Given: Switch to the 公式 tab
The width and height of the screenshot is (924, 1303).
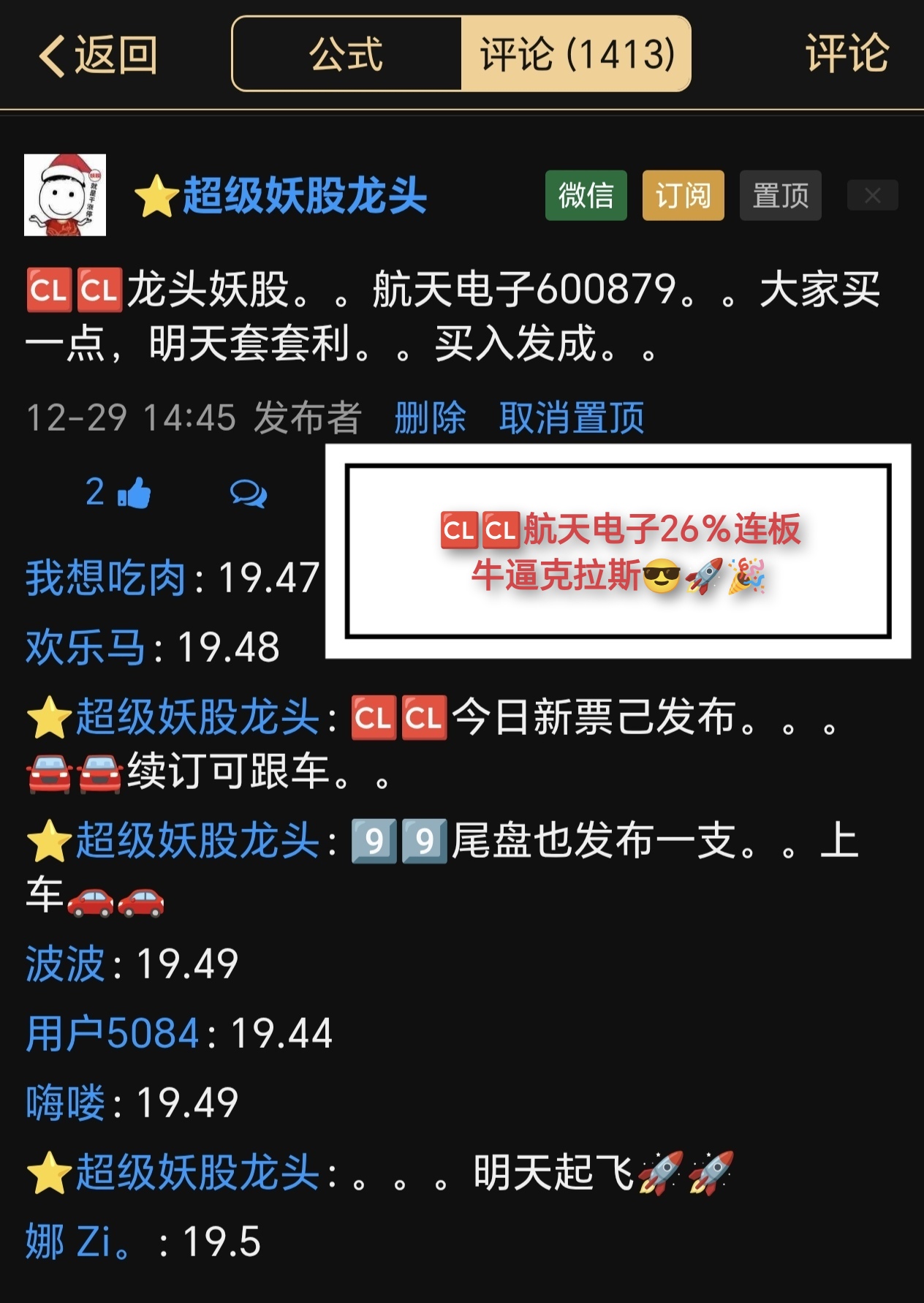Looking at the screenshot, I should point(346,55).
